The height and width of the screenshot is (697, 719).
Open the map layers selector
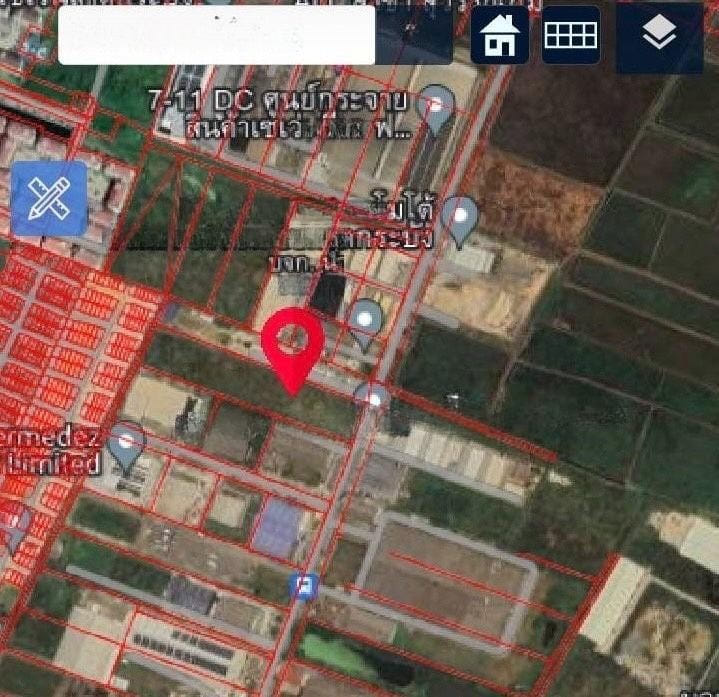click(659, 36)
